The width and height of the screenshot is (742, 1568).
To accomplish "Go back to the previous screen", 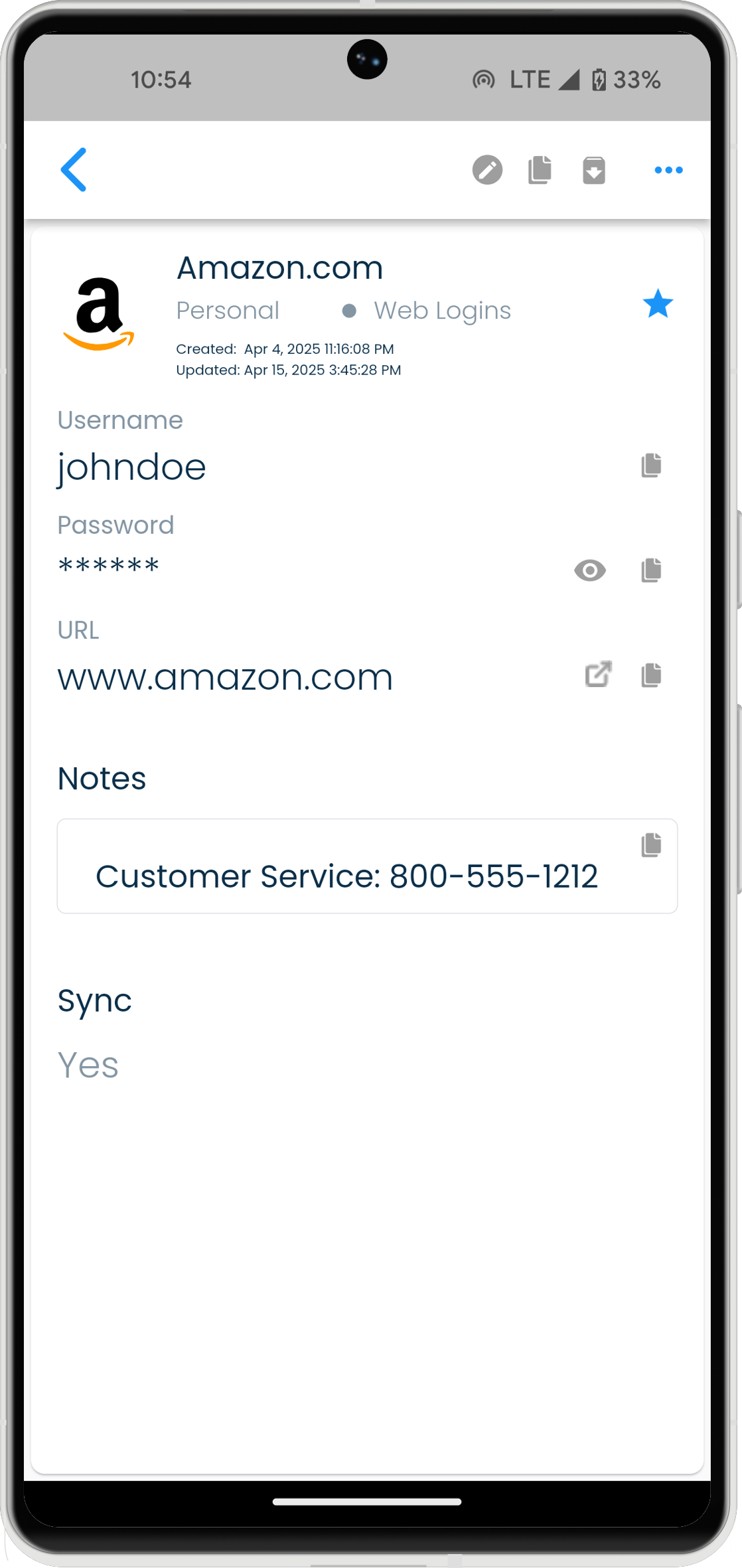I will (x=74, y=170).
